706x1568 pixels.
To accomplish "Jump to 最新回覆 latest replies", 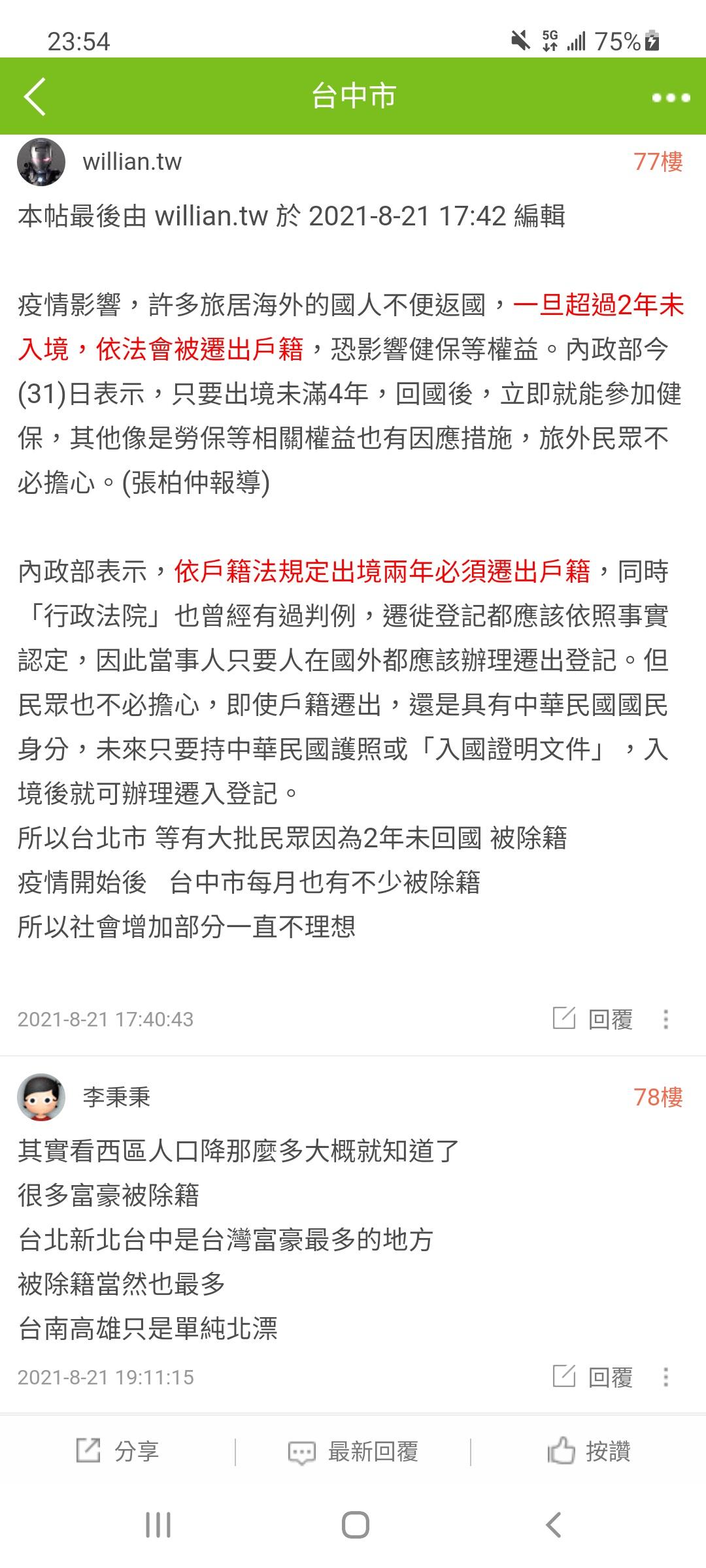I will [353, 1451].
